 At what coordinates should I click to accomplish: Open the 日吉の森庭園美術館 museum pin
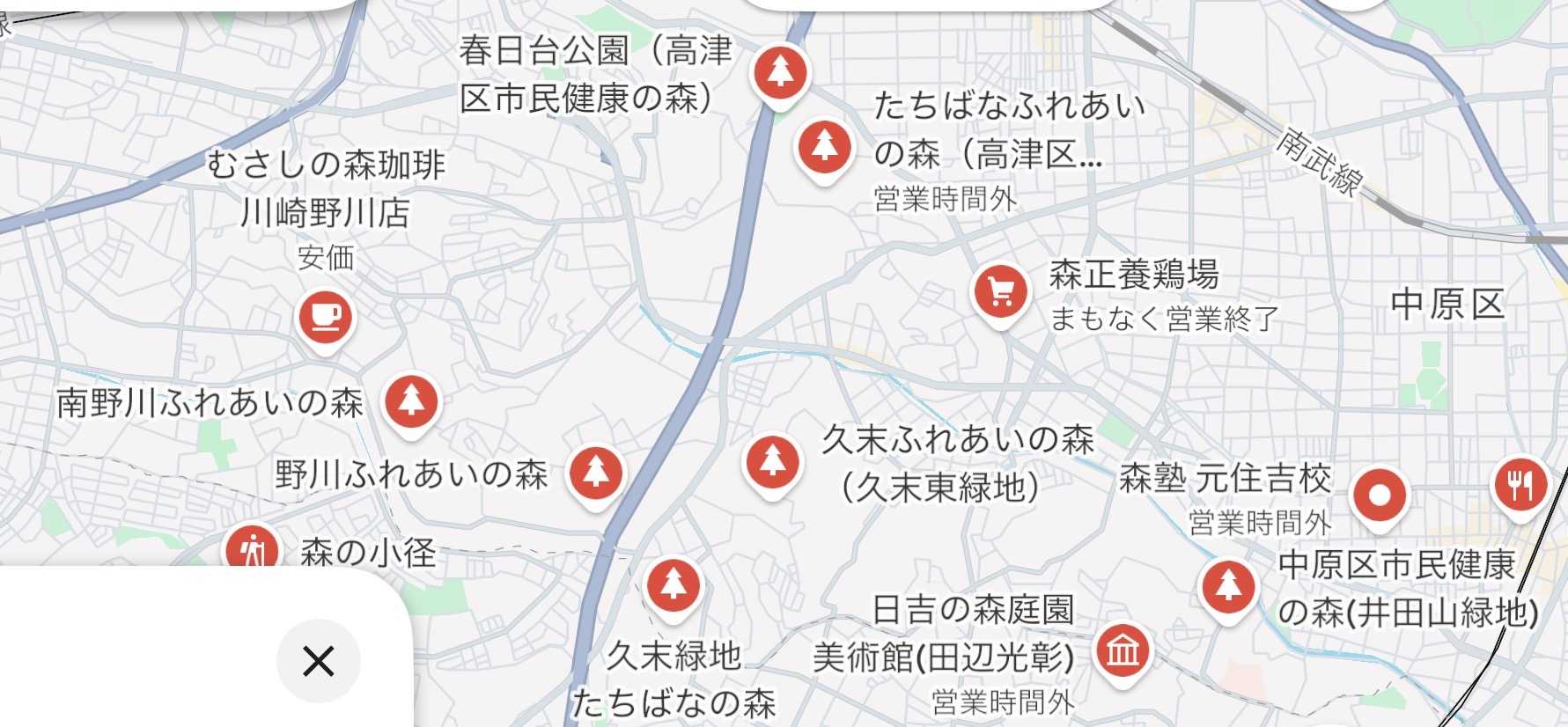pos(1123,652)
